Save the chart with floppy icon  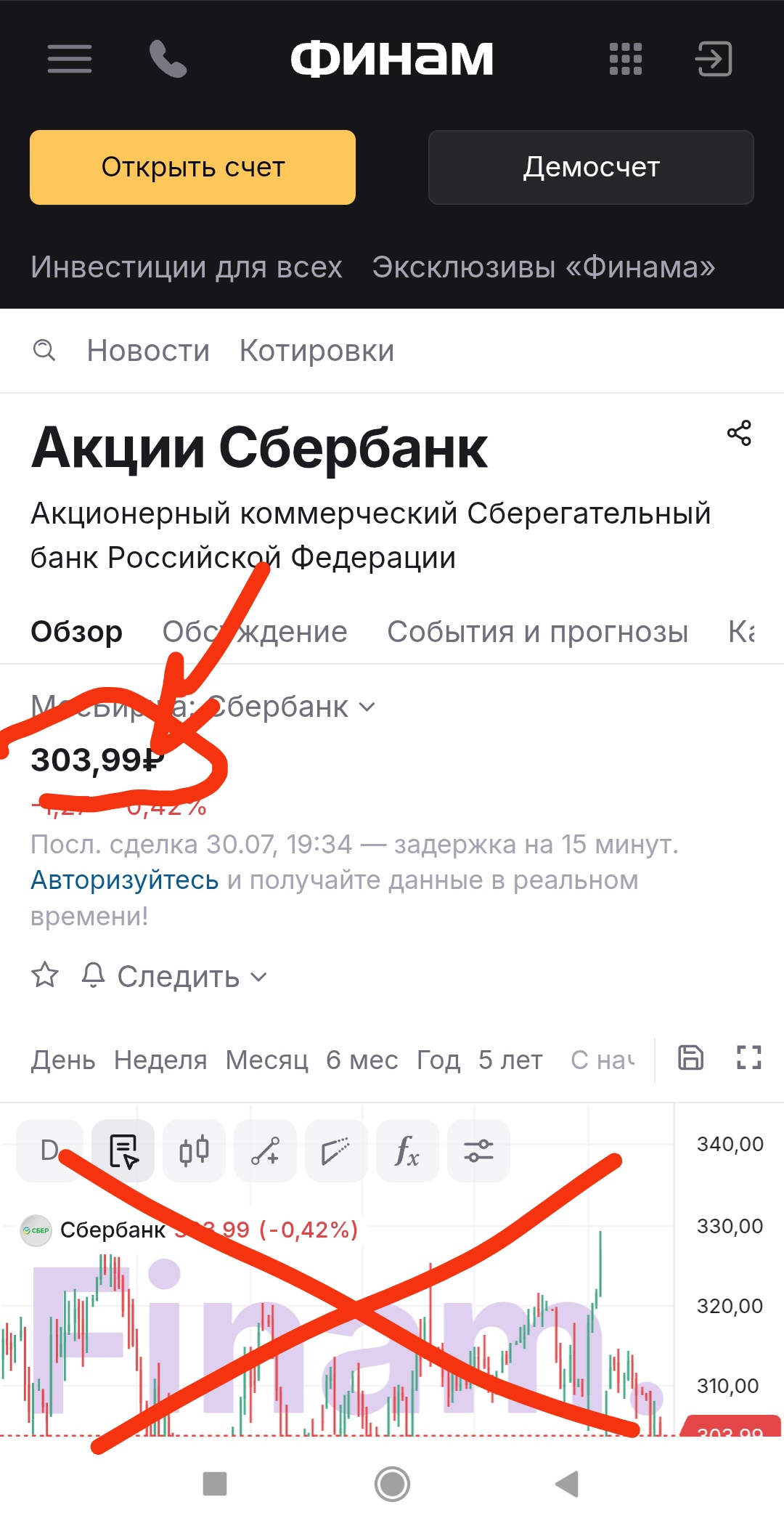(690, 1057)
